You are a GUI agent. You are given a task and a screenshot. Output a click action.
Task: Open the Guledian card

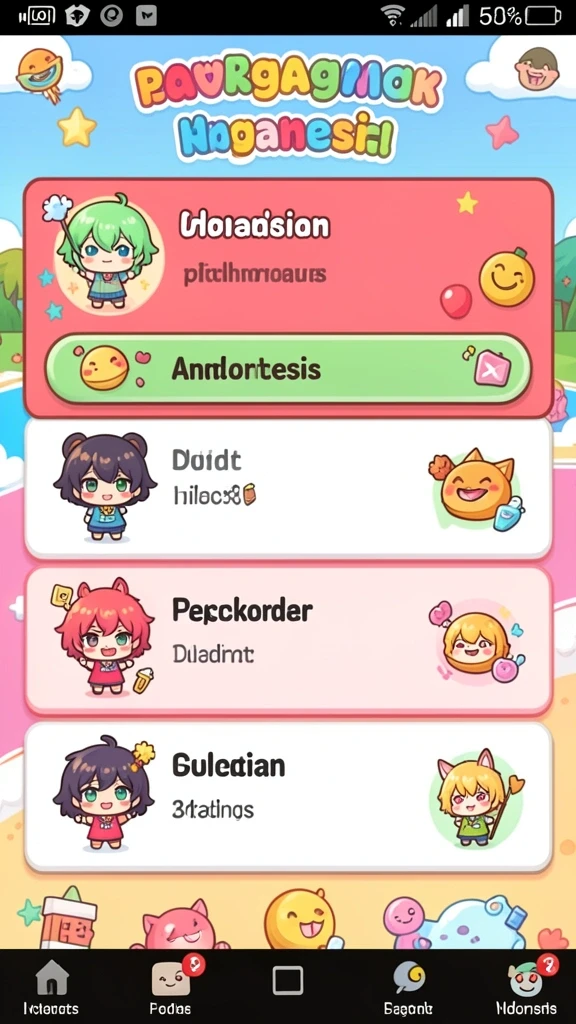tap(288, 797)
